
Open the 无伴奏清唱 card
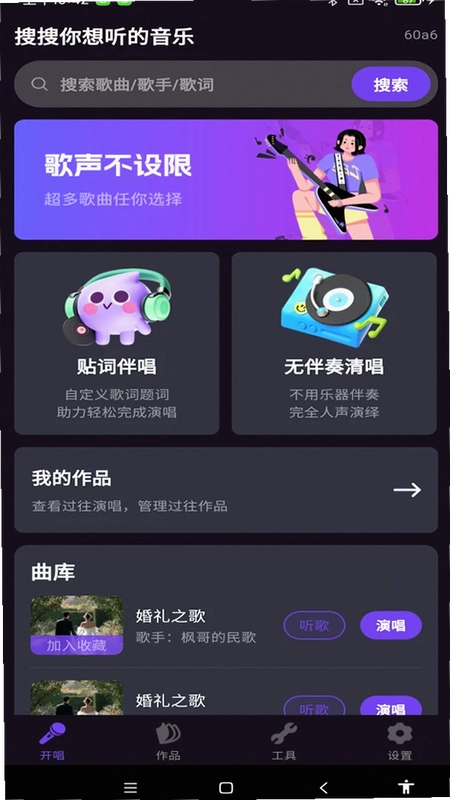[x=334, y=343]
